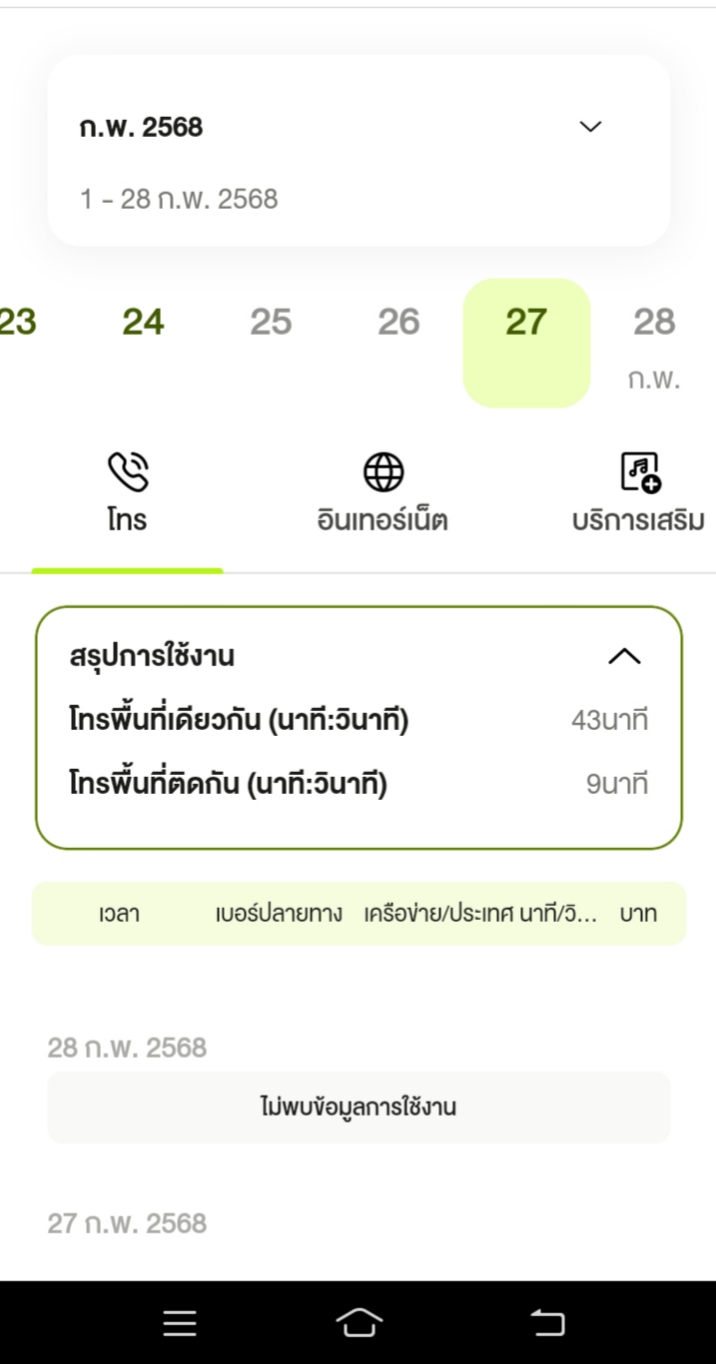Select the highlighted date 27
This screenshot has height=1364, width=716.
click(x=527, y=343)
